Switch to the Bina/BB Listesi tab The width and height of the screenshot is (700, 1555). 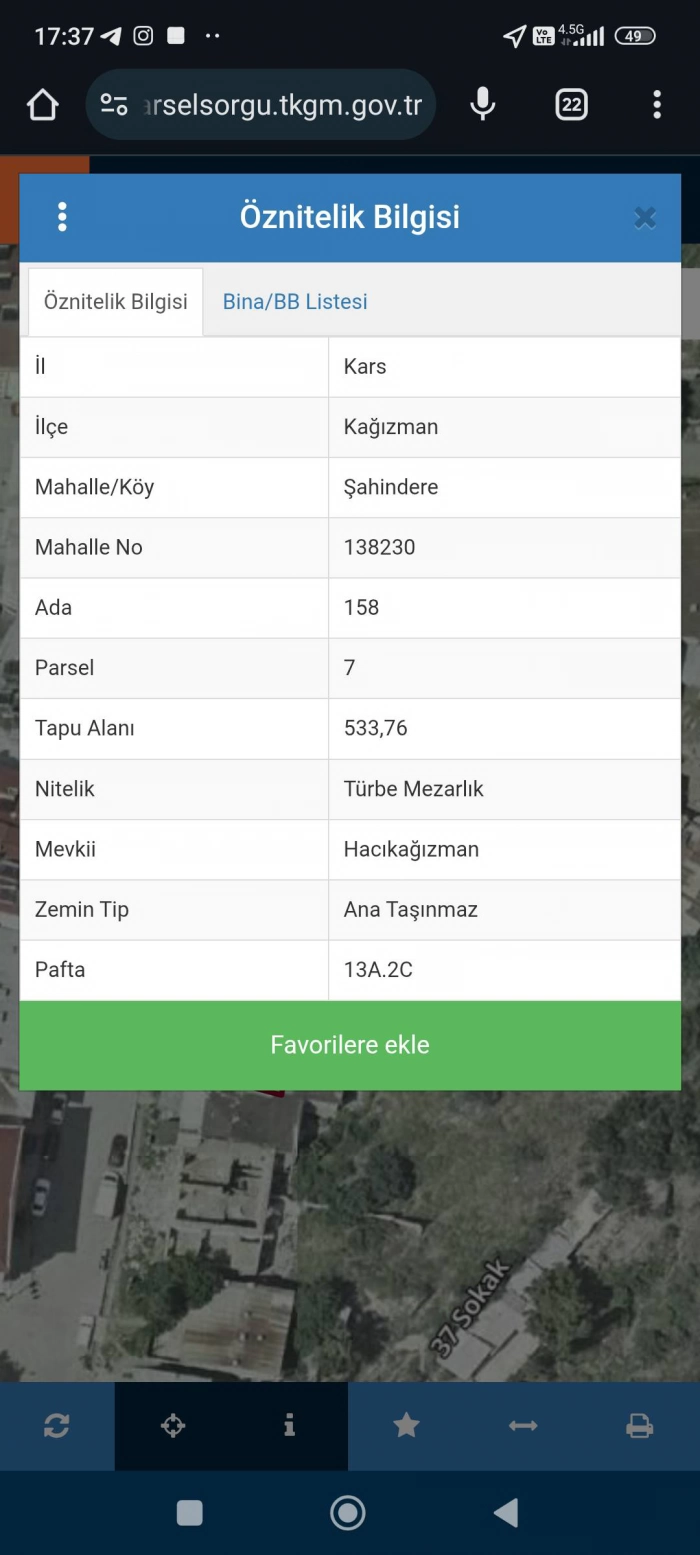[295, 301]
